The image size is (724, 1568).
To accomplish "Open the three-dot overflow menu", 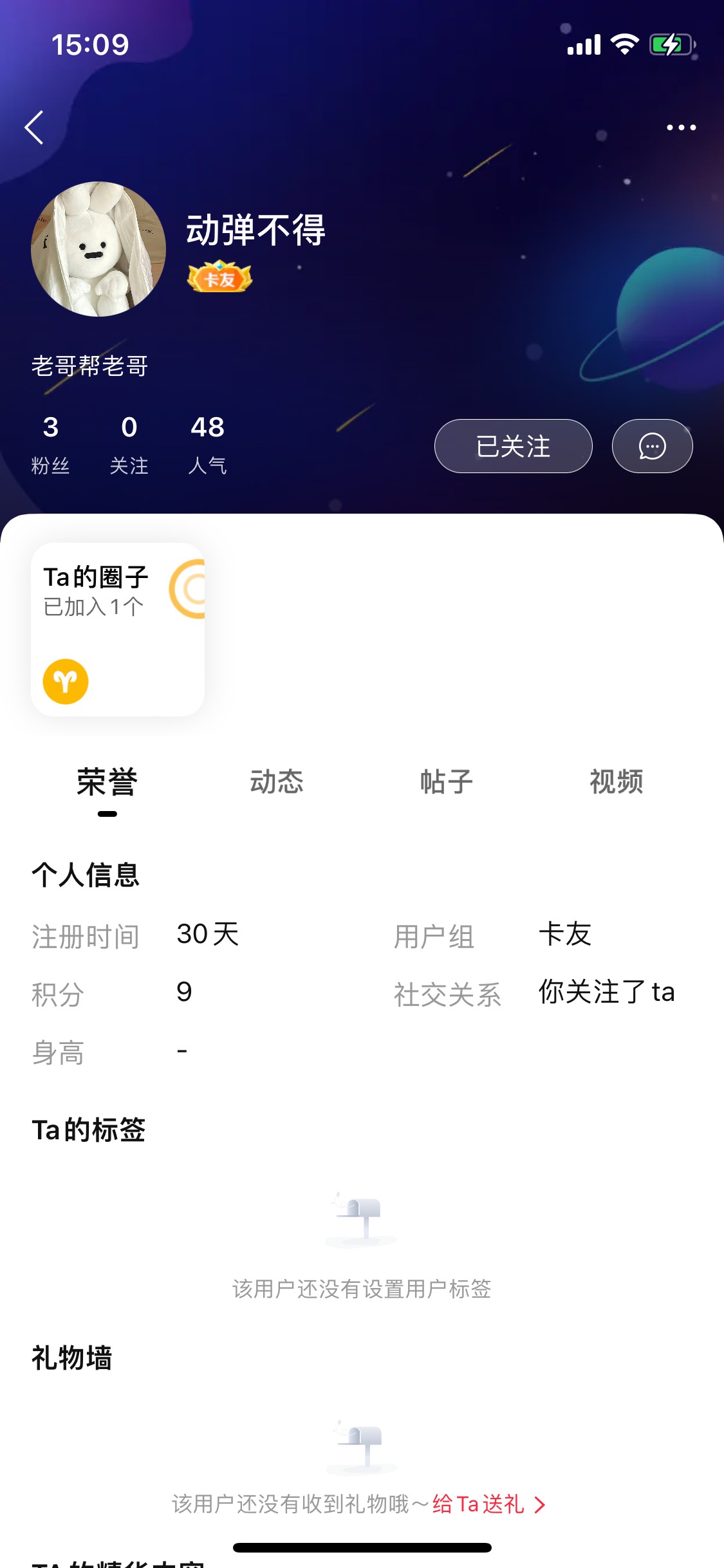I will click(x=681, y=127).
